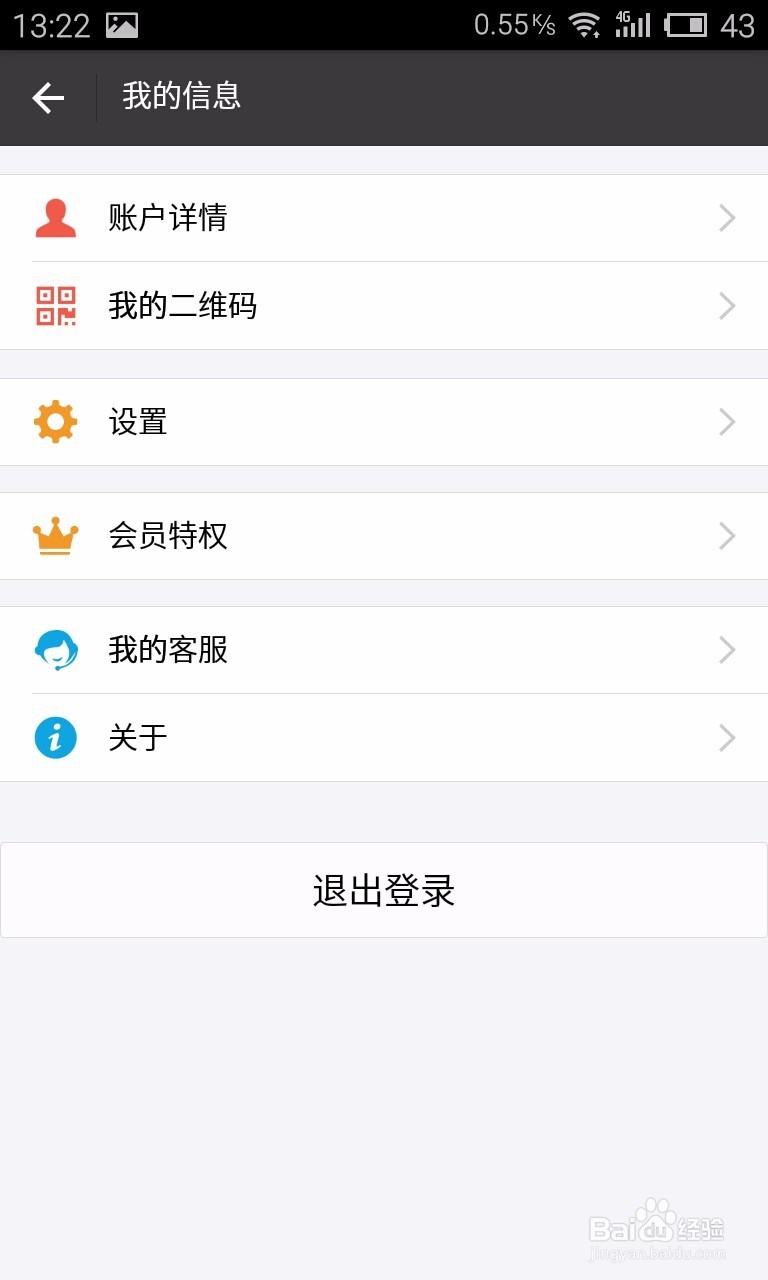Viewport: 768px width, 1280px height.
Task: Expand 会员特权 with its arrow
Action: click(727, 536)
